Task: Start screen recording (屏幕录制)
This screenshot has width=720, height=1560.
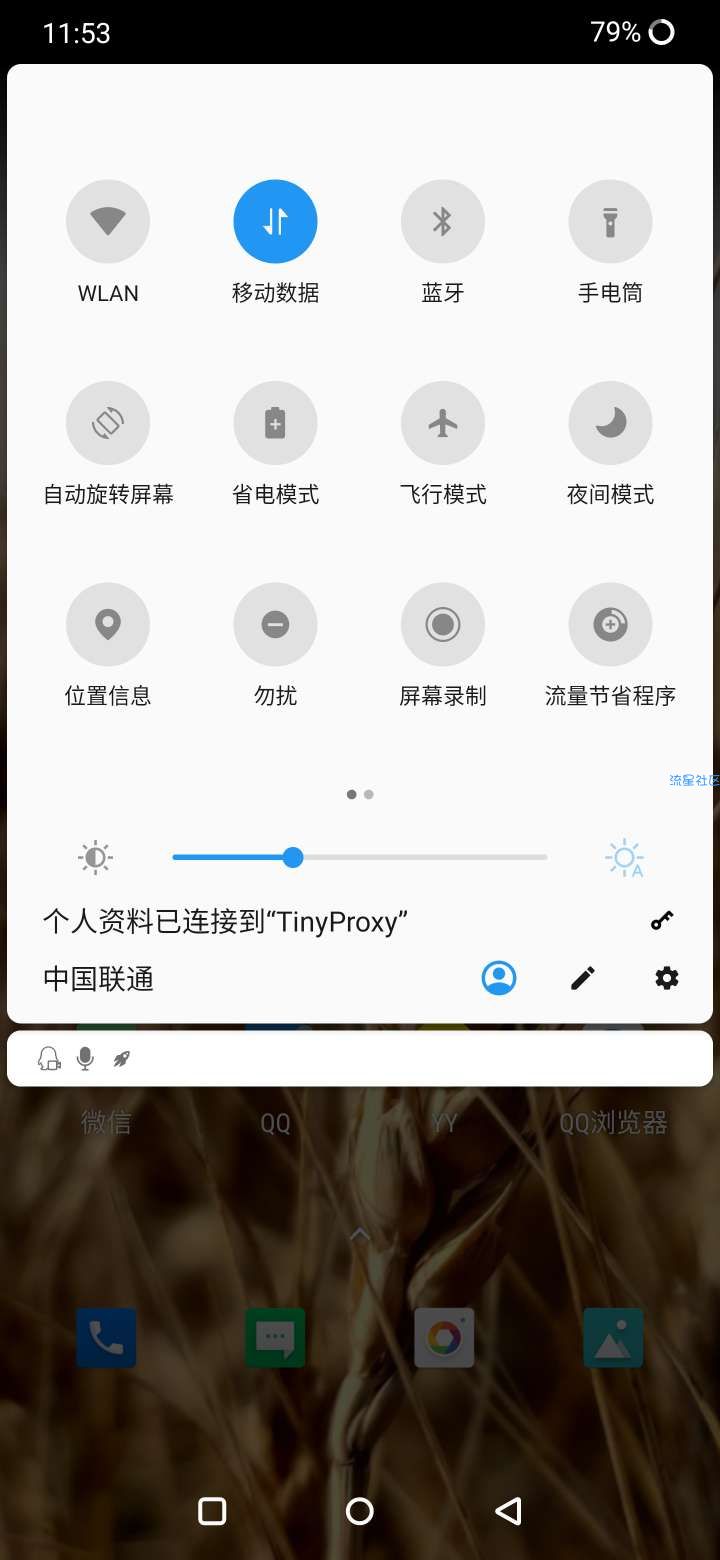Action: [443, 625]
